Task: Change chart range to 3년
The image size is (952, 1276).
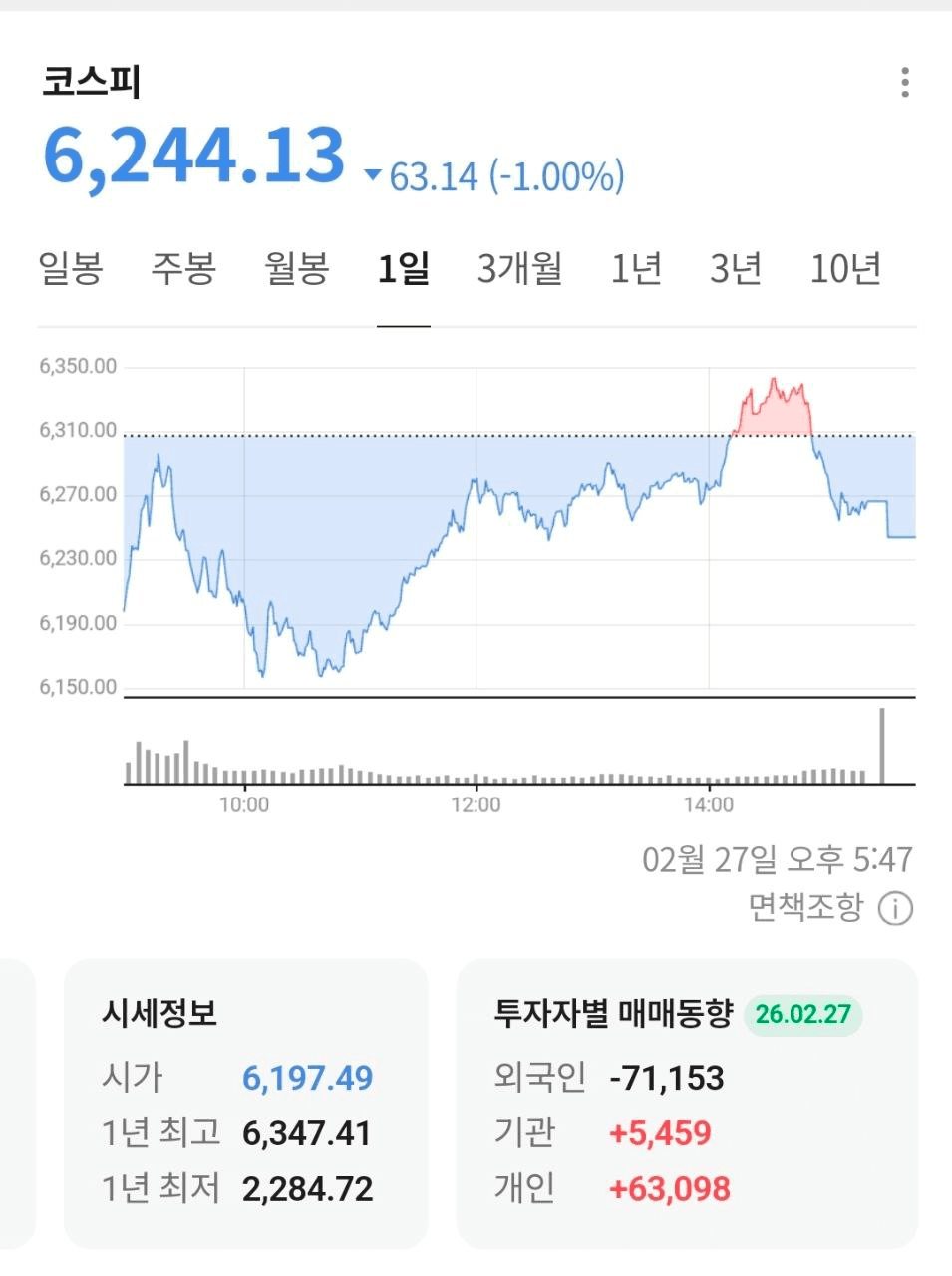Action: (736, 269)
